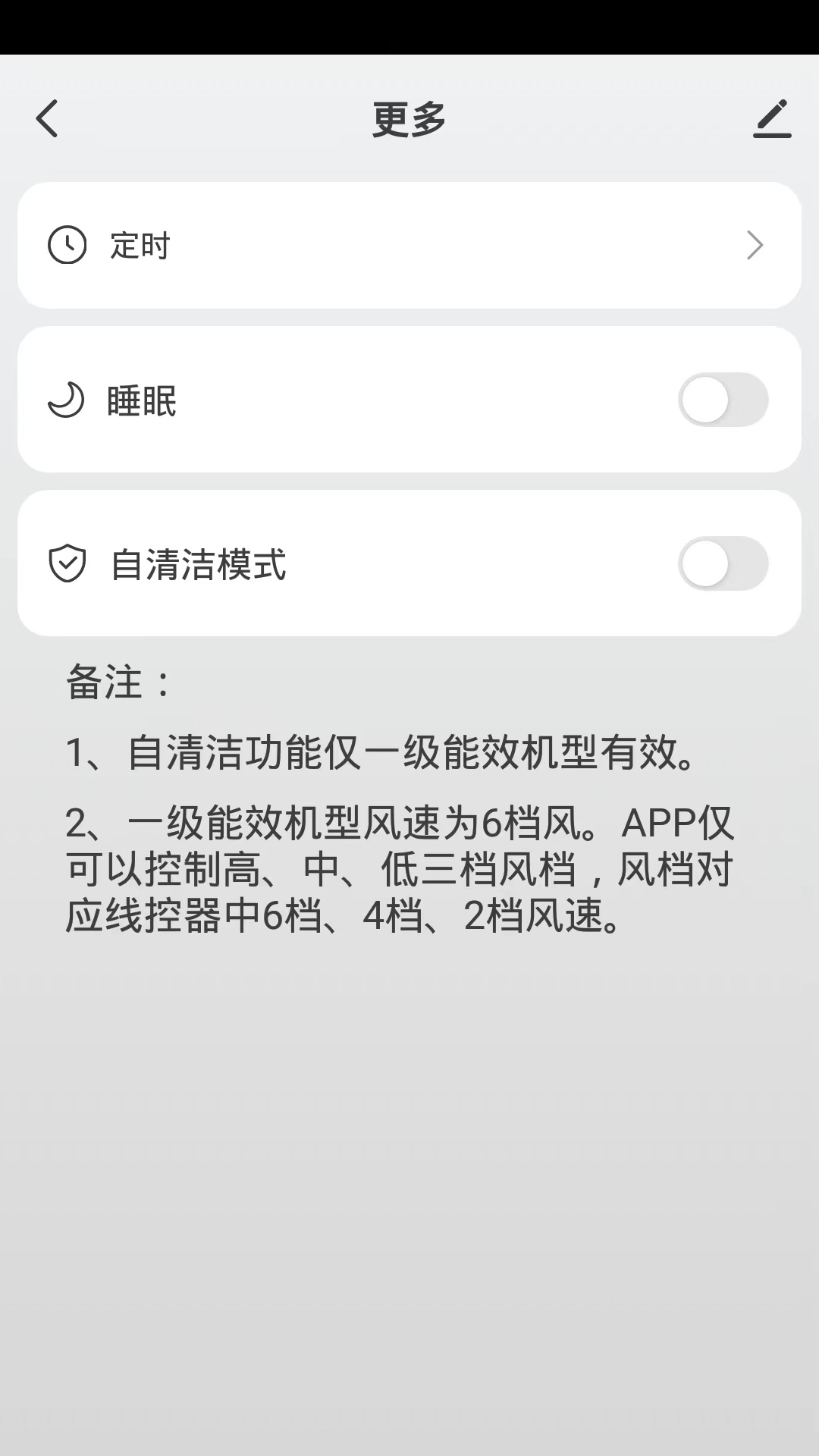819x1456 pixels.
Task: Switch the sleep mode toggle on
Action: pyautogui.click(x=723, y=400)
